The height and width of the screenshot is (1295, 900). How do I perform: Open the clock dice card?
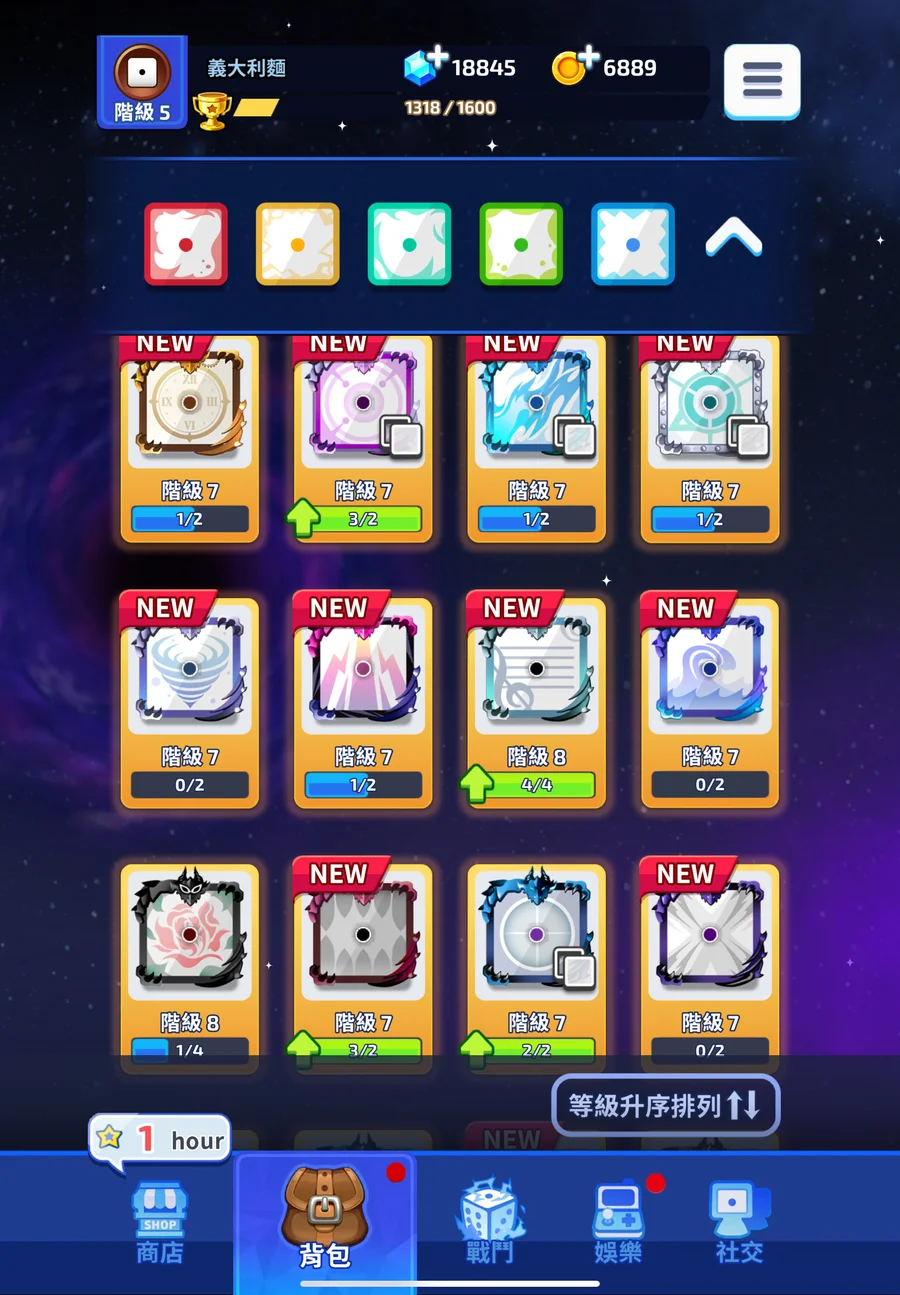click(189, 430)
